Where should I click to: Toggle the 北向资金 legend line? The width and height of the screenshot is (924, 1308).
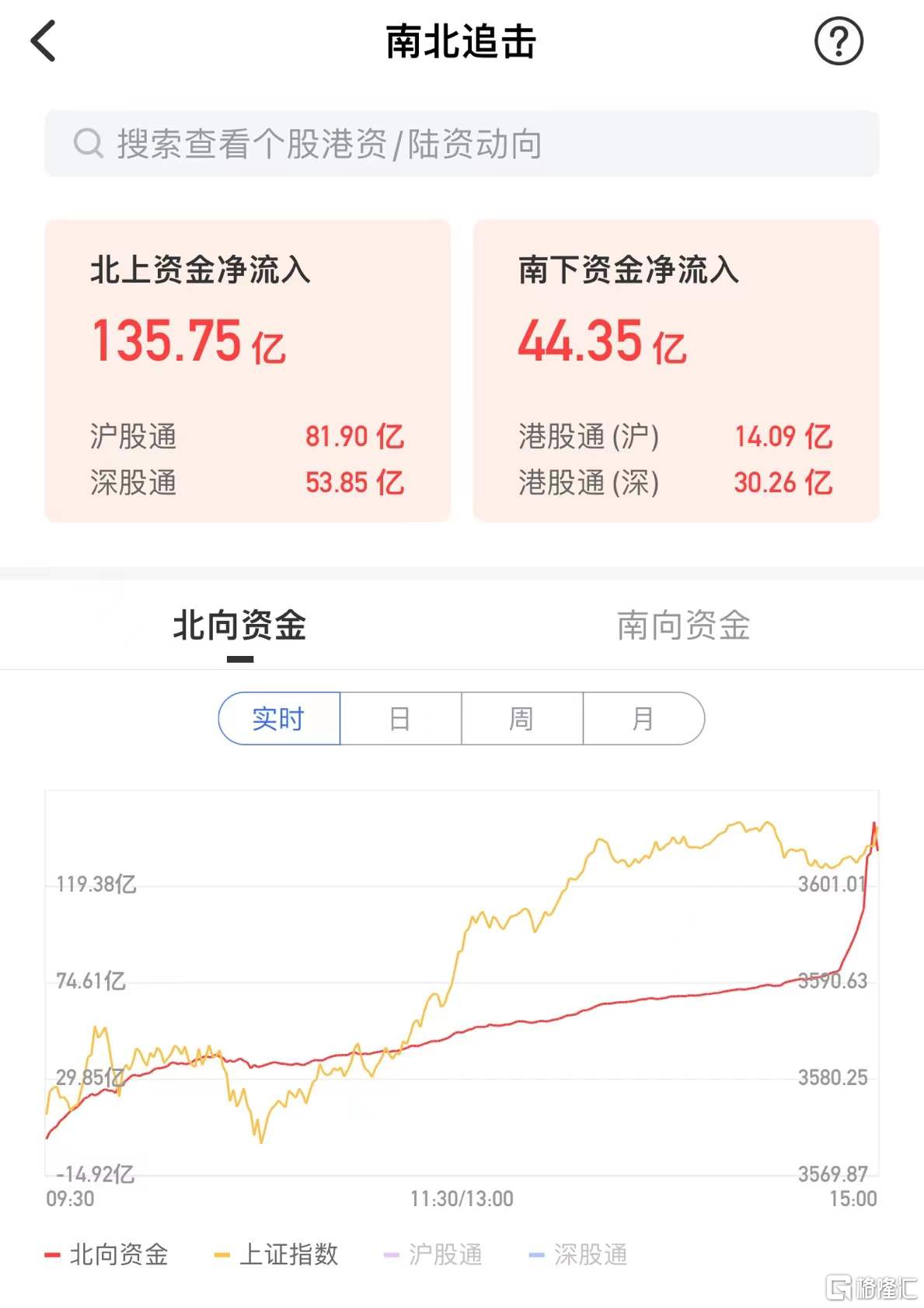107,1254
